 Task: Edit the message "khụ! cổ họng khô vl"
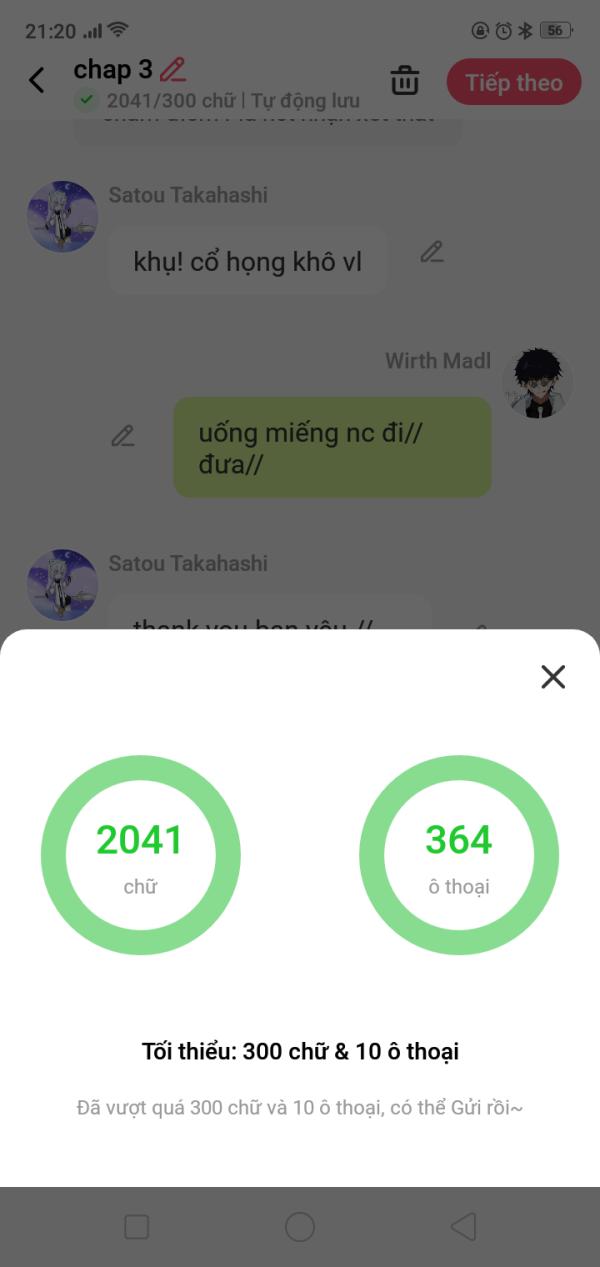pos(432,252)
